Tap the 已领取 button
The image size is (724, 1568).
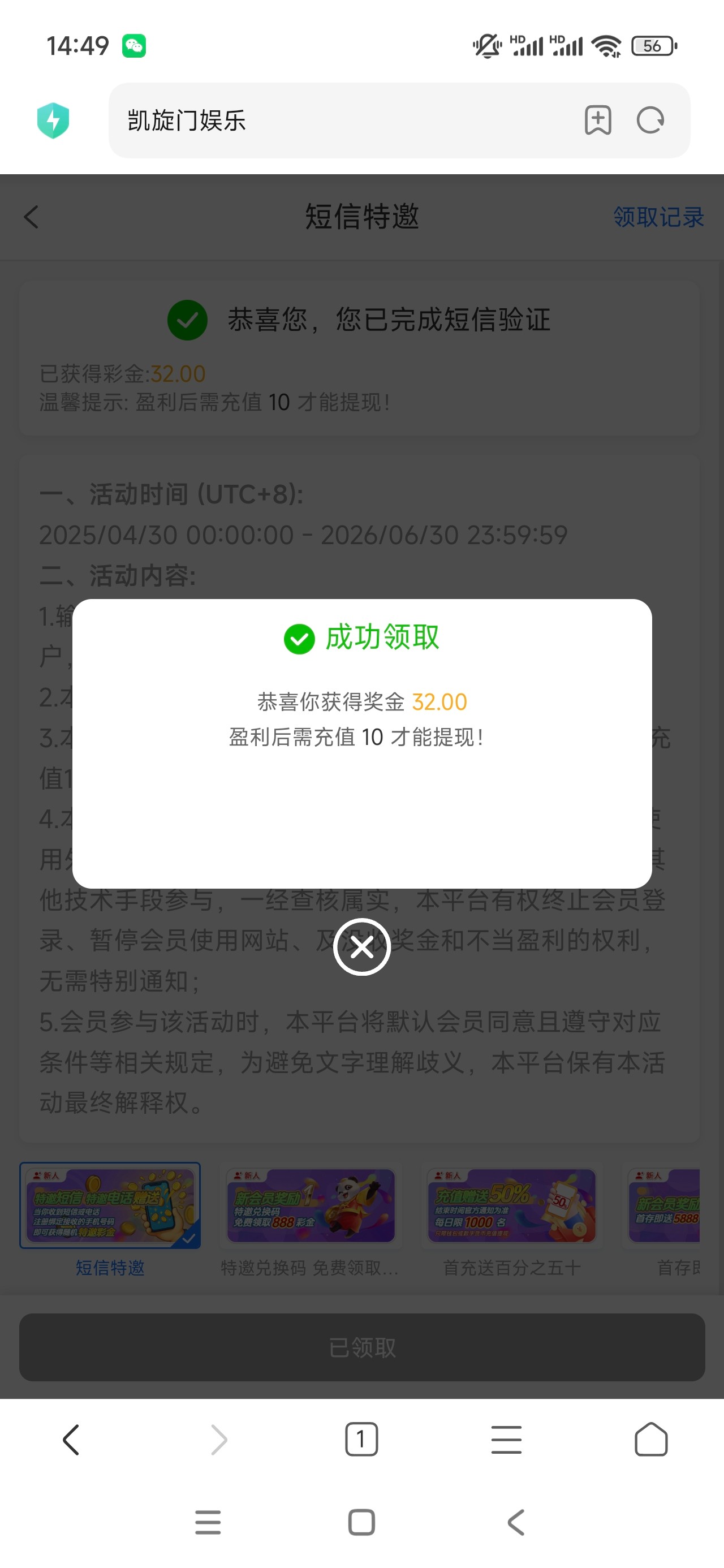361,1347
